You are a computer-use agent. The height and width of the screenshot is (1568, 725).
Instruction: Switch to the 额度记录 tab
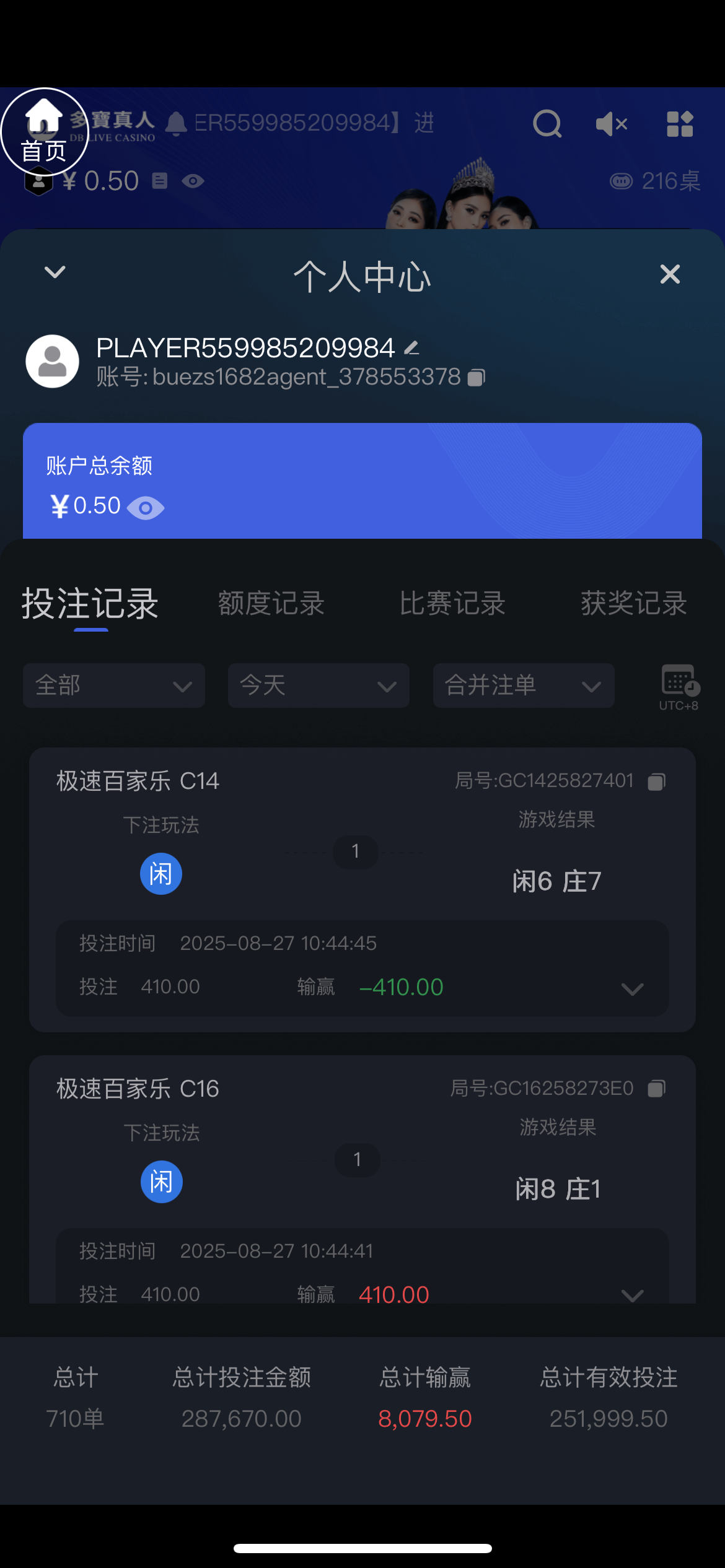pyautogui.click(x=271, y=604)
